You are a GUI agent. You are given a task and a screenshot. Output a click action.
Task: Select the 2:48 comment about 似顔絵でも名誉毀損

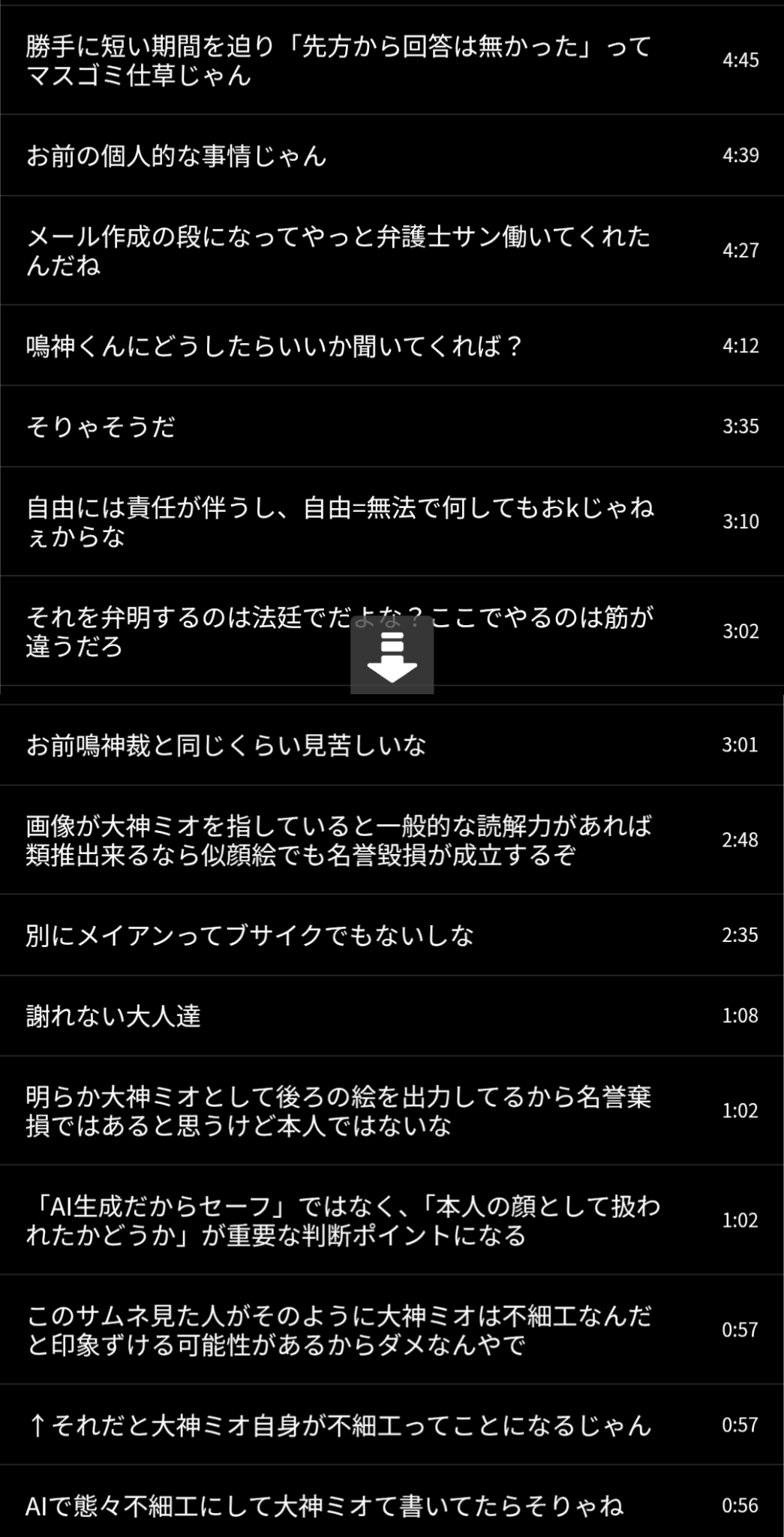click(392, 840)
